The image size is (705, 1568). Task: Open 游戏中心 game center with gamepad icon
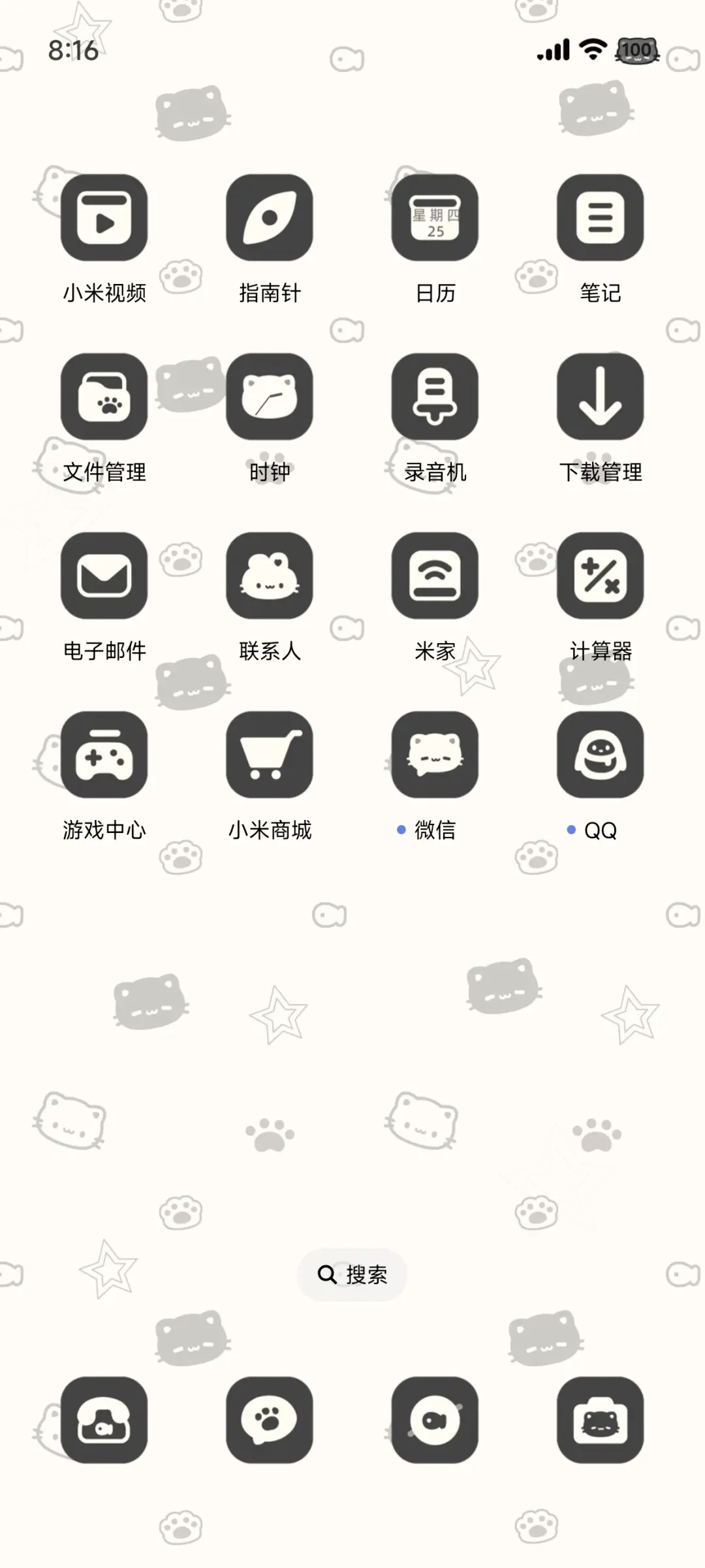(x=104, y=756)
